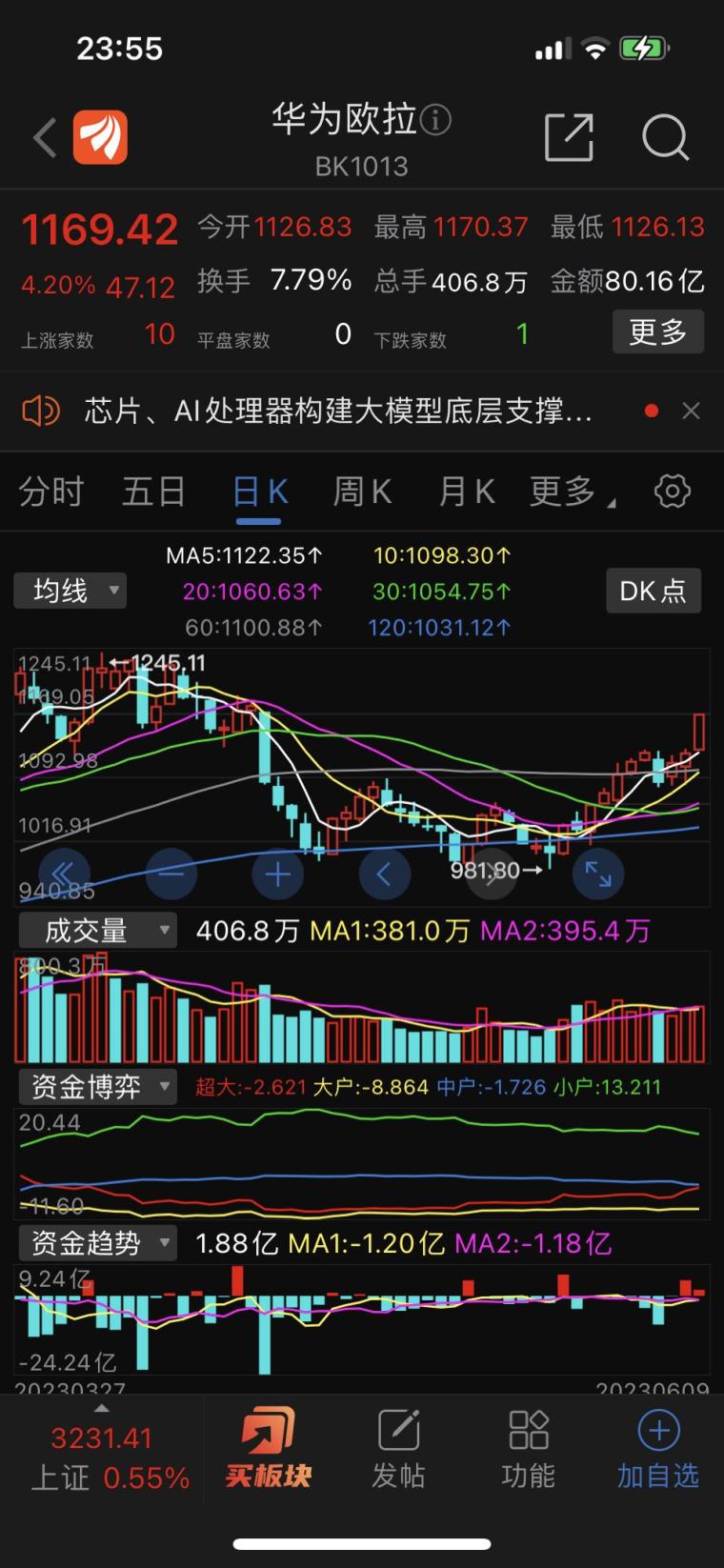This screenshot has width=724, height=1568.
Task: Go back using the top-left arrow
Action: point(44,138)
